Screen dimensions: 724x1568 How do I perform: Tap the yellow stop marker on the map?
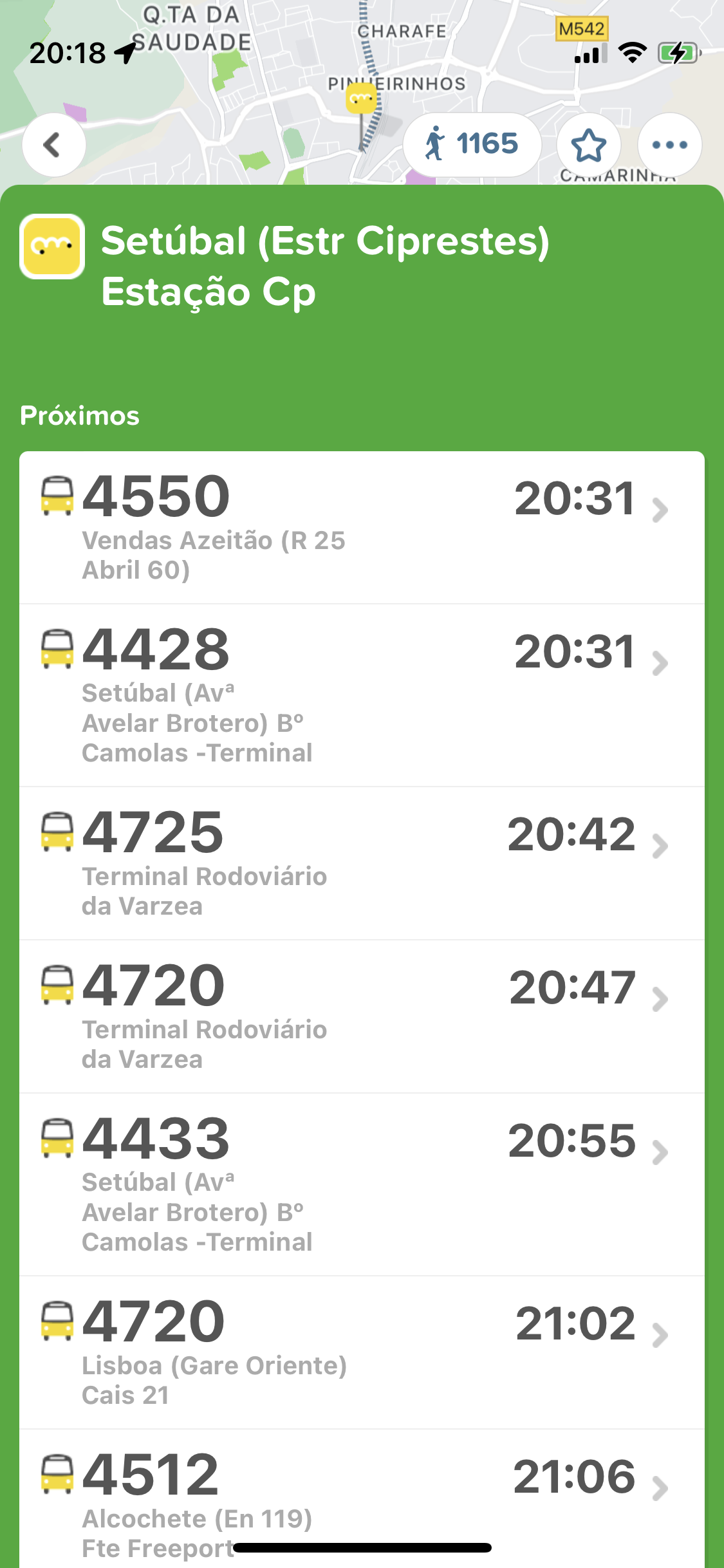(361, 99)
